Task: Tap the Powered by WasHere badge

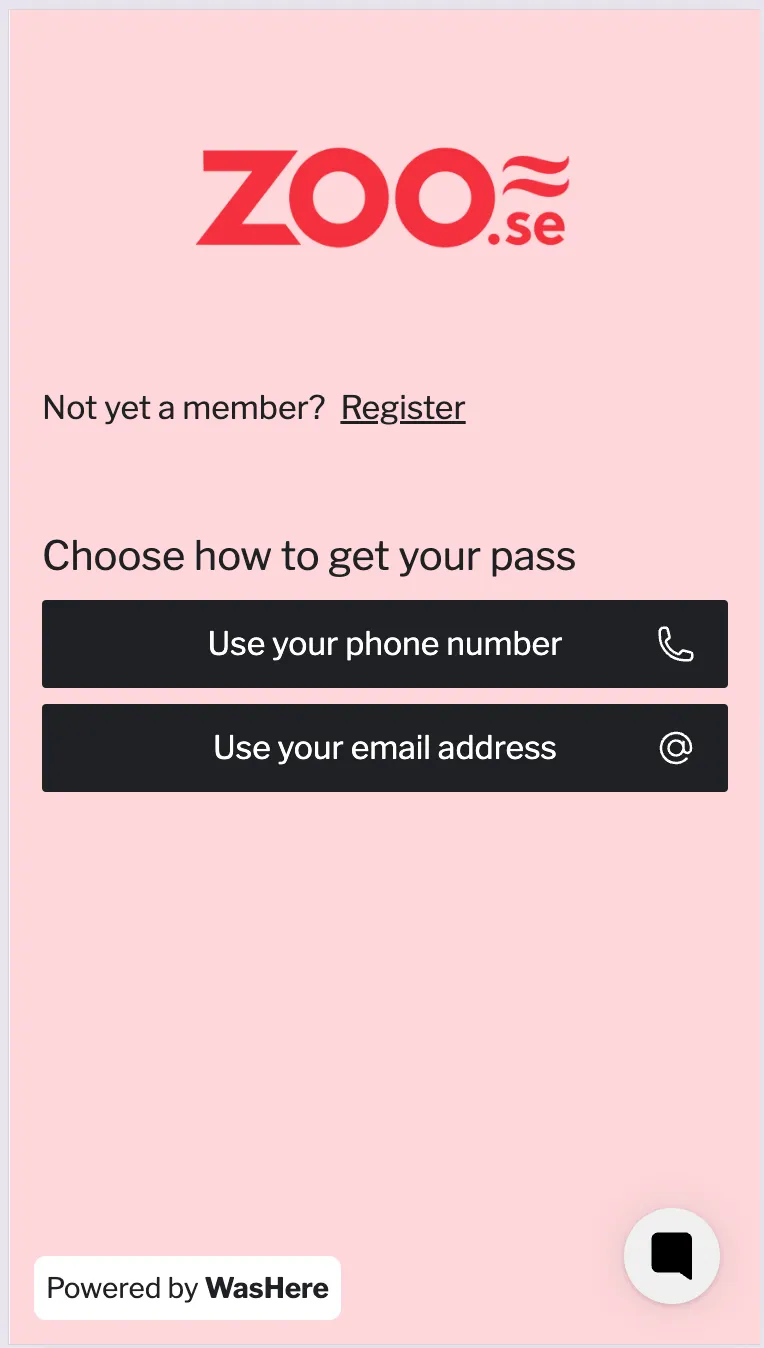Action: click(x=188, y=1288)
